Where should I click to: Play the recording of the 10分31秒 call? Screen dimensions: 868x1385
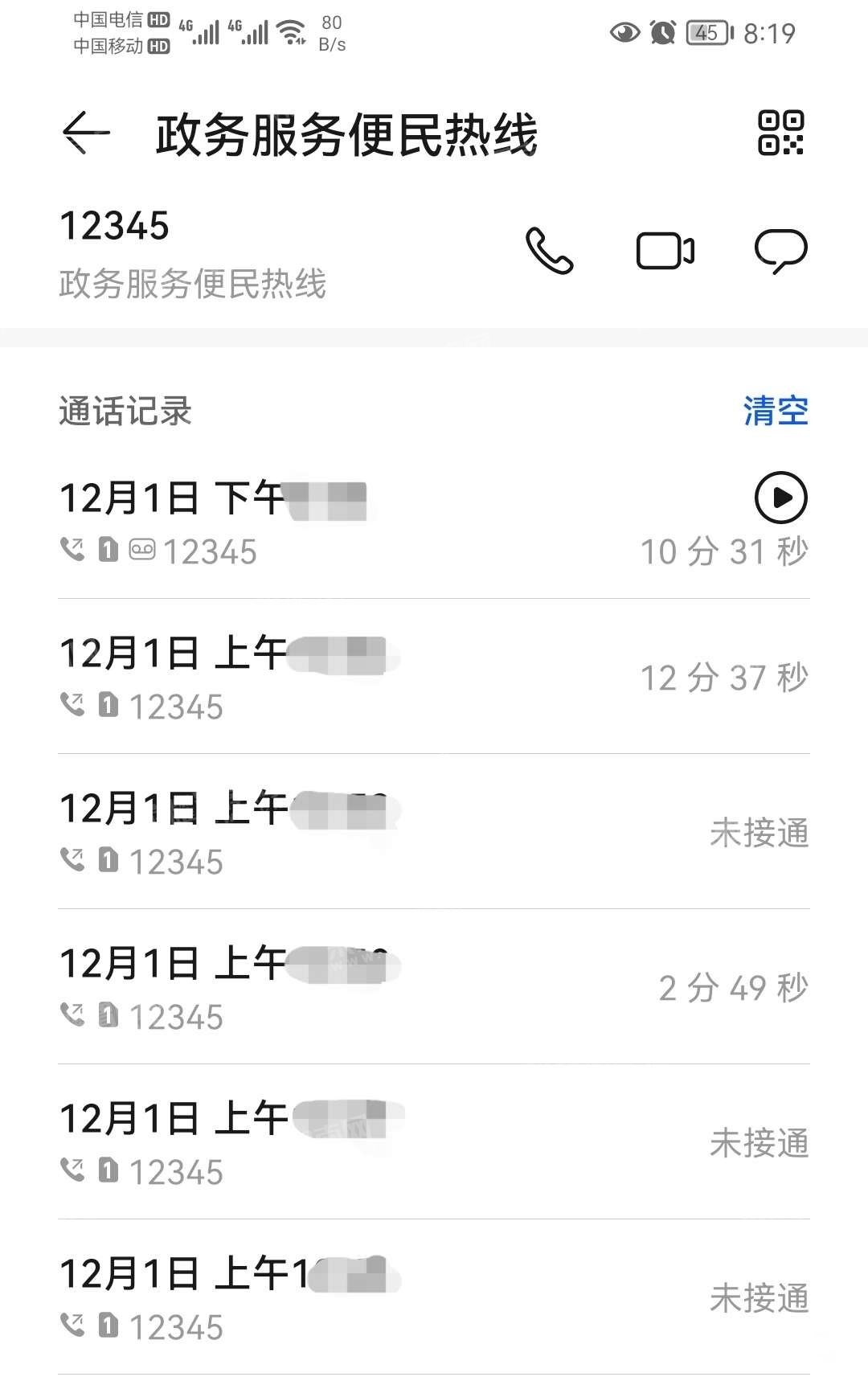coord(780,498)
